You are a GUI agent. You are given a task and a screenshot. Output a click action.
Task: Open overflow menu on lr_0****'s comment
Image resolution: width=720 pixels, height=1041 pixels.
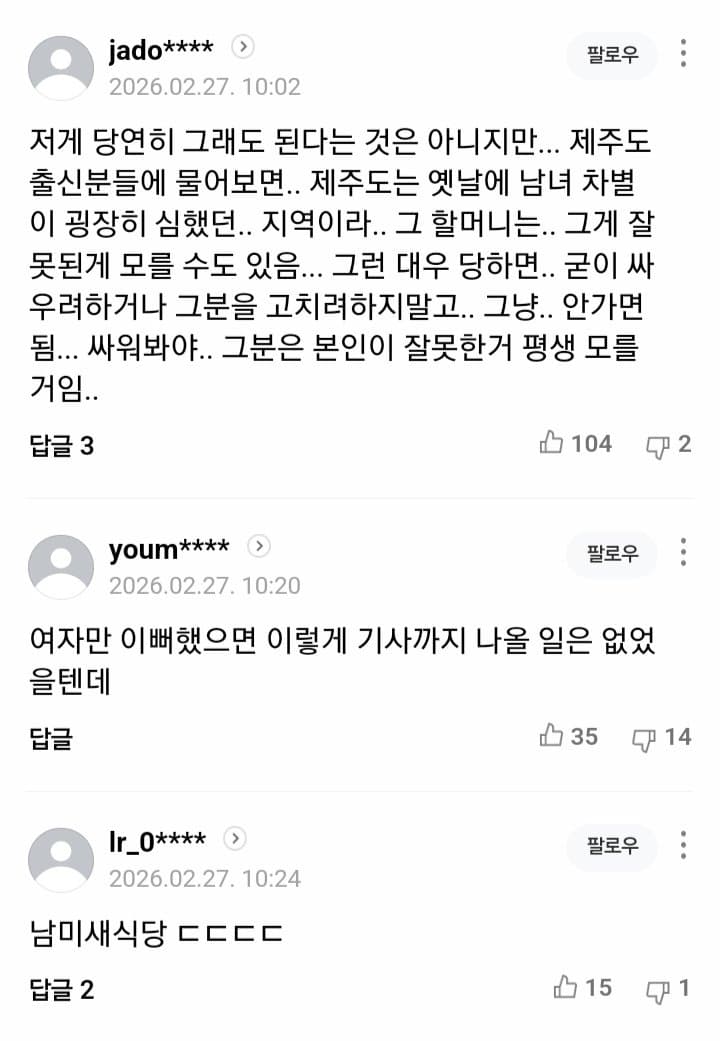point(683,845)
